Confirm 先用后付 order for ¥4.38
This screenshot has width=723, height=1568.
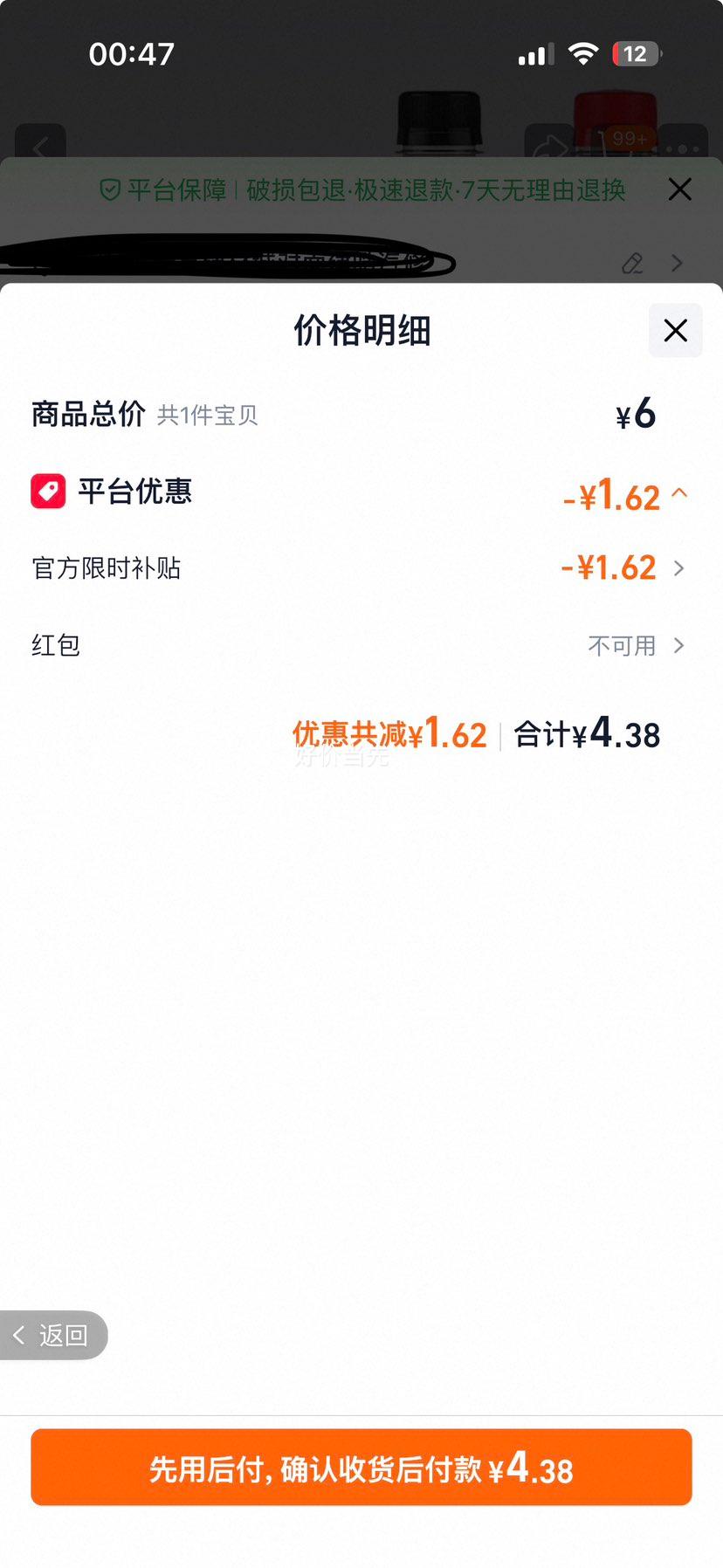coord(361,1468)
